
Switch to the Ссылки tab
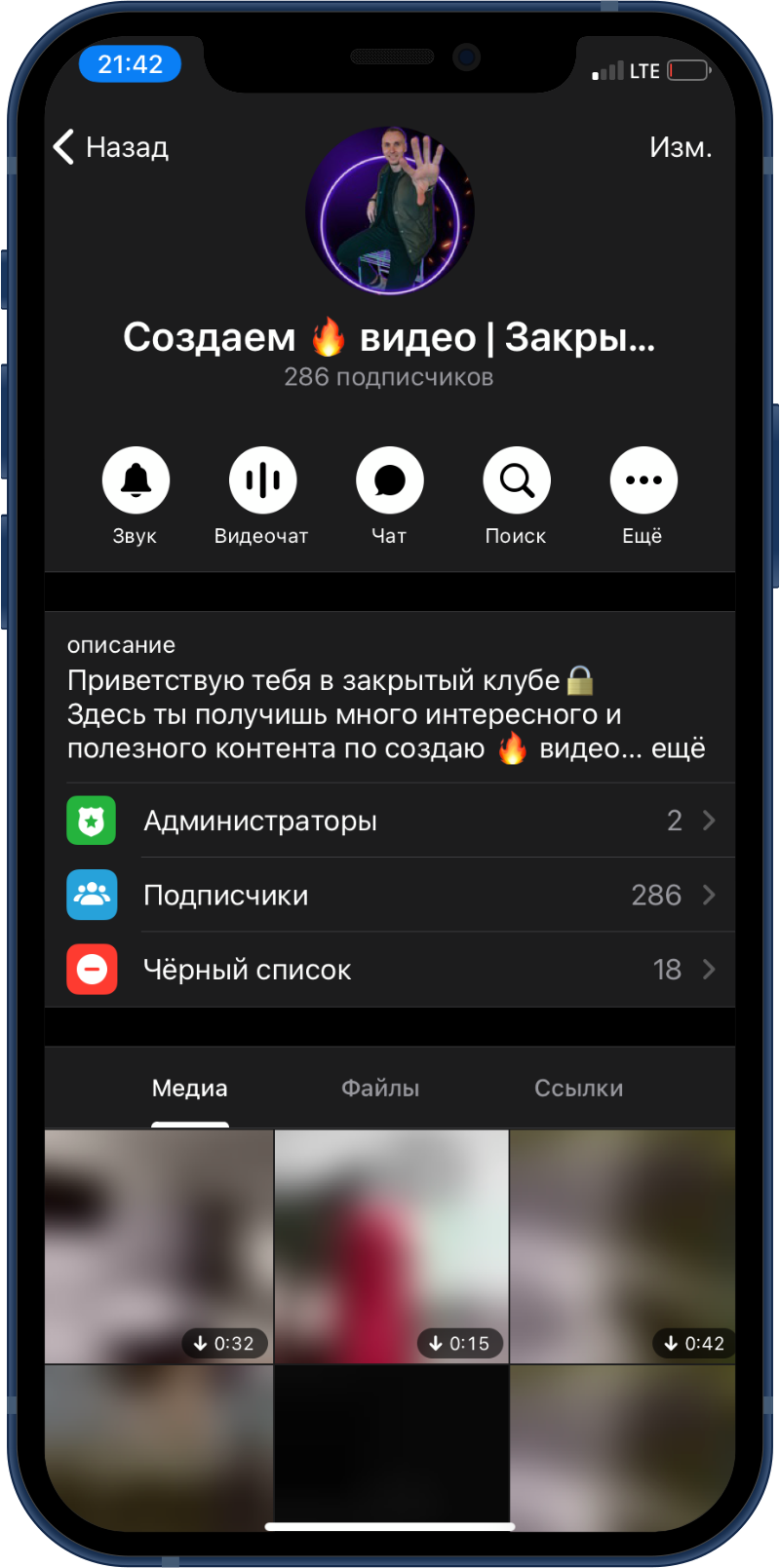pos(578,1089)
